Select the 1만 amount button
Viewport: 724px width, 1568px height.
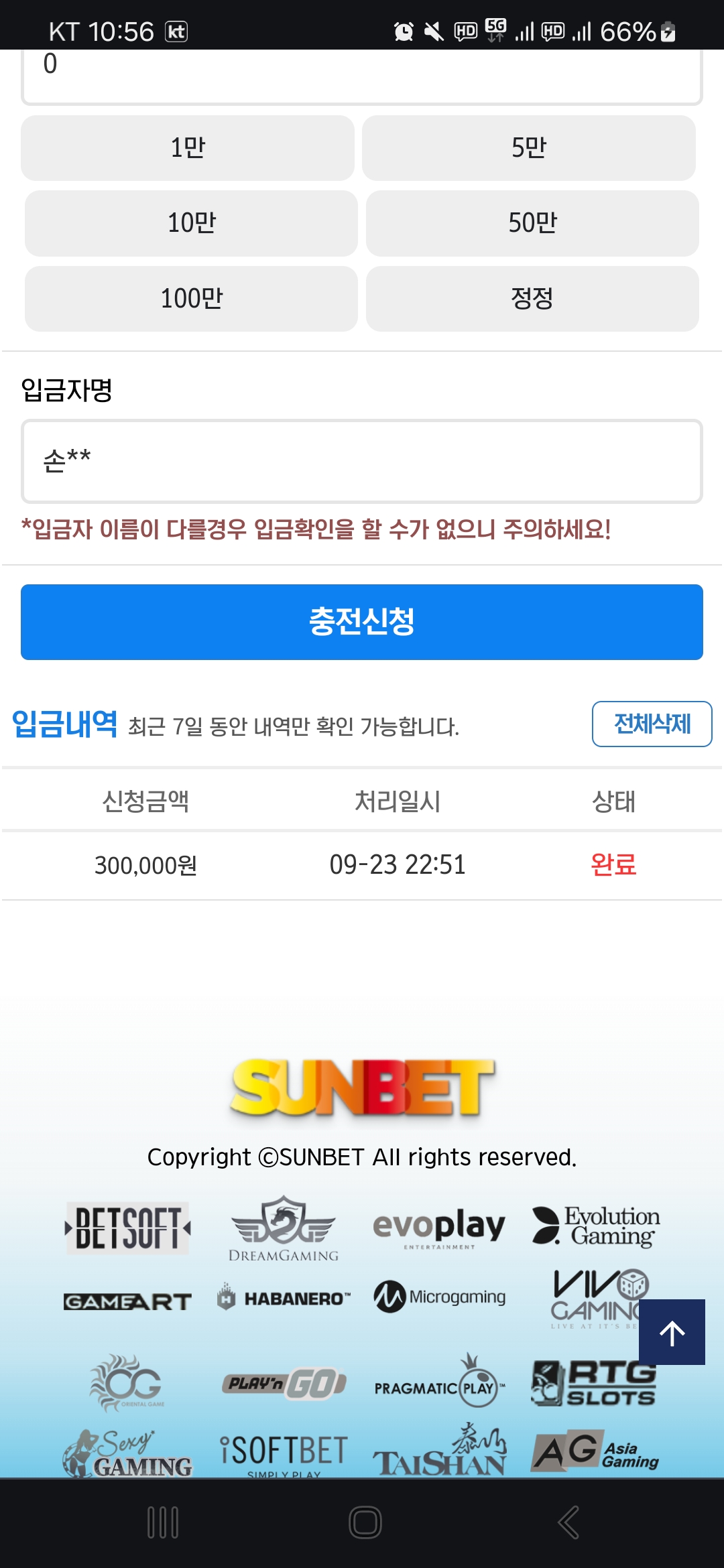point(188,148)
